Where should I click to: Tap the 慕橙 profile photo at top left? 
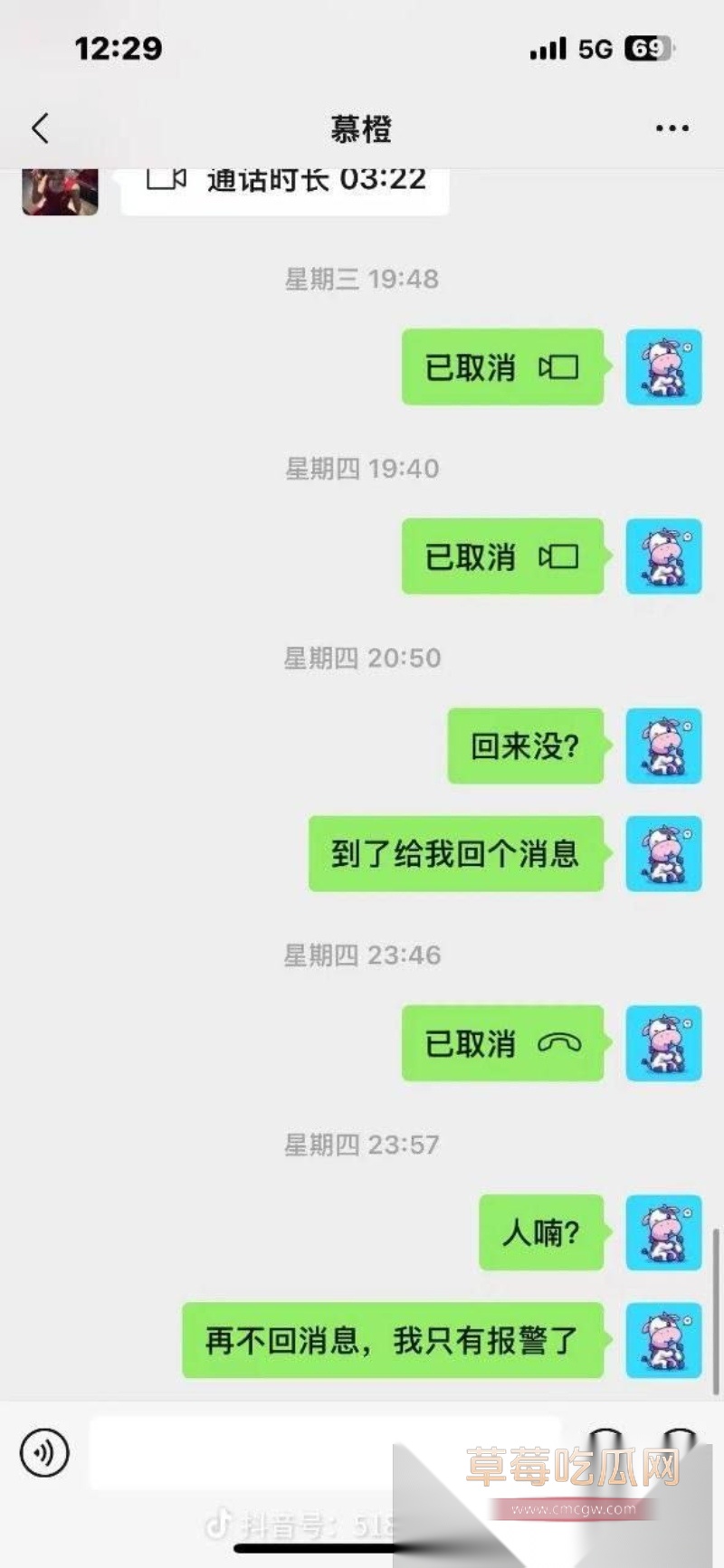[60, 190]
